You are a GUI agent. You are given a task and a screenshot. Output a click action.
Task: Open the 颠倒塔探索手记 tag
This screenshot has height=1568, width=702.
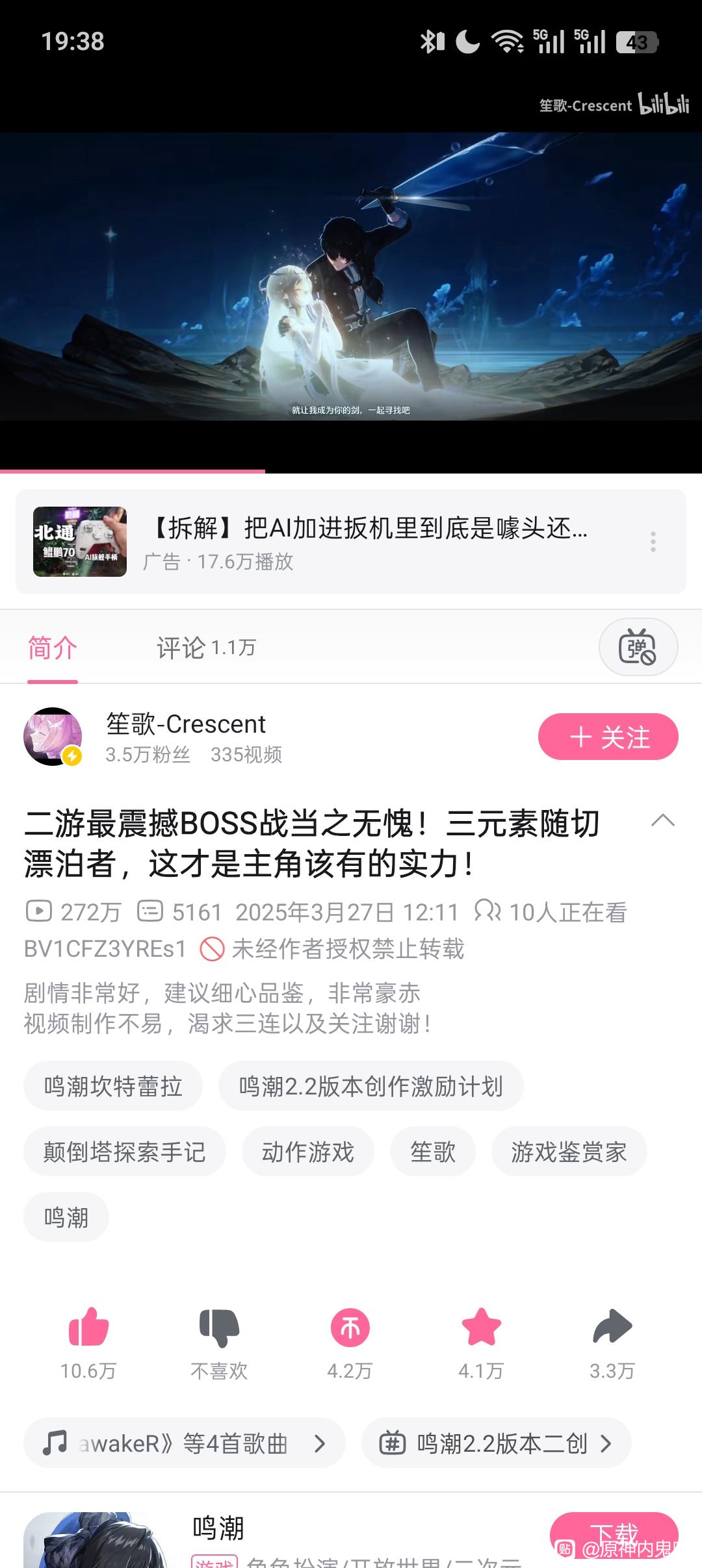(124, 1152)
